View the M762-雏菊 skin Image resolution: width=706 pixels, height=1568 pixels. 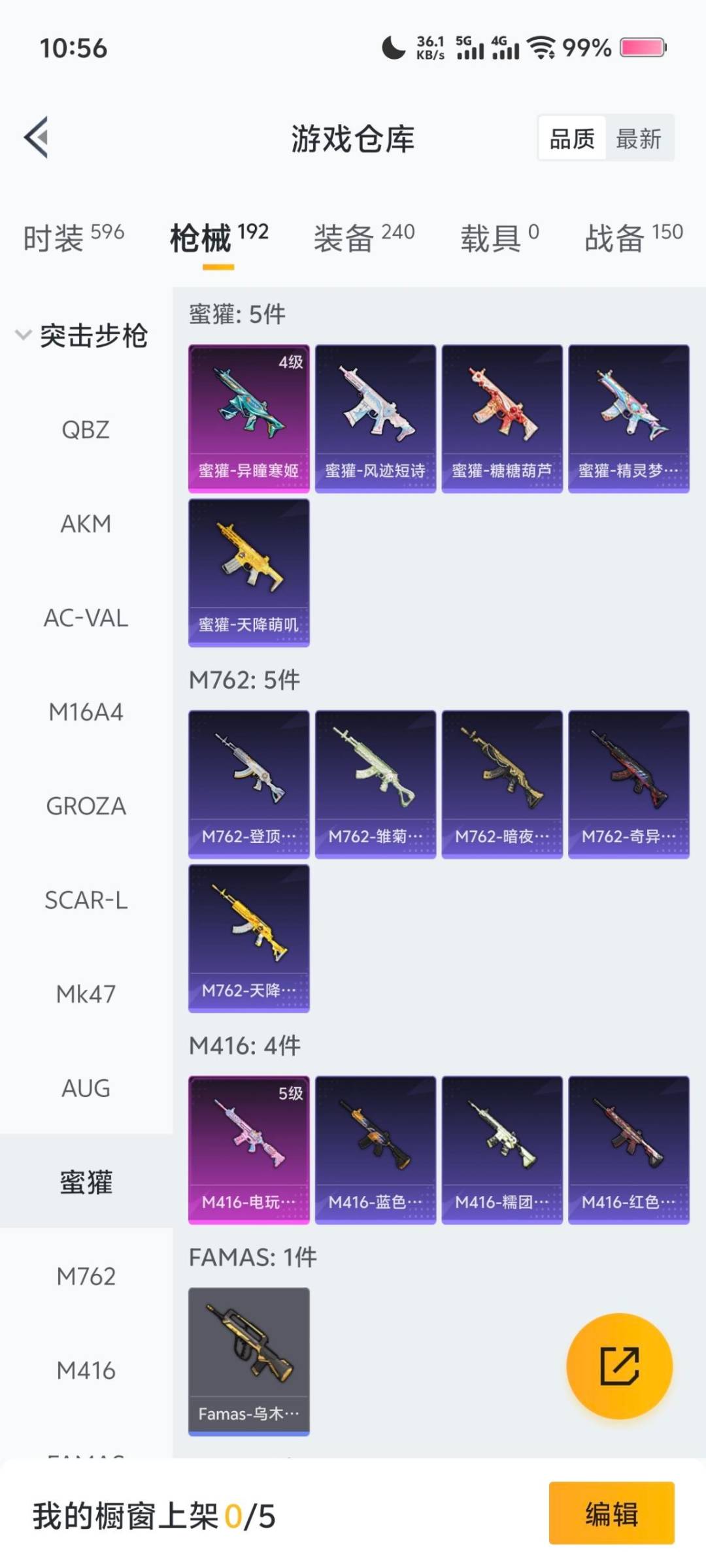click(375, 784)
